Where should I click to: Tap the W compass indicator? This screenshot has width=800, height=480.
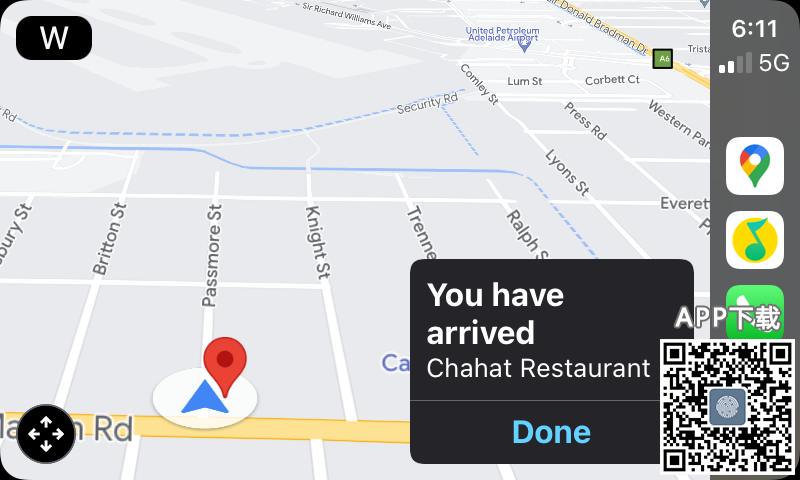coord(54,38)
